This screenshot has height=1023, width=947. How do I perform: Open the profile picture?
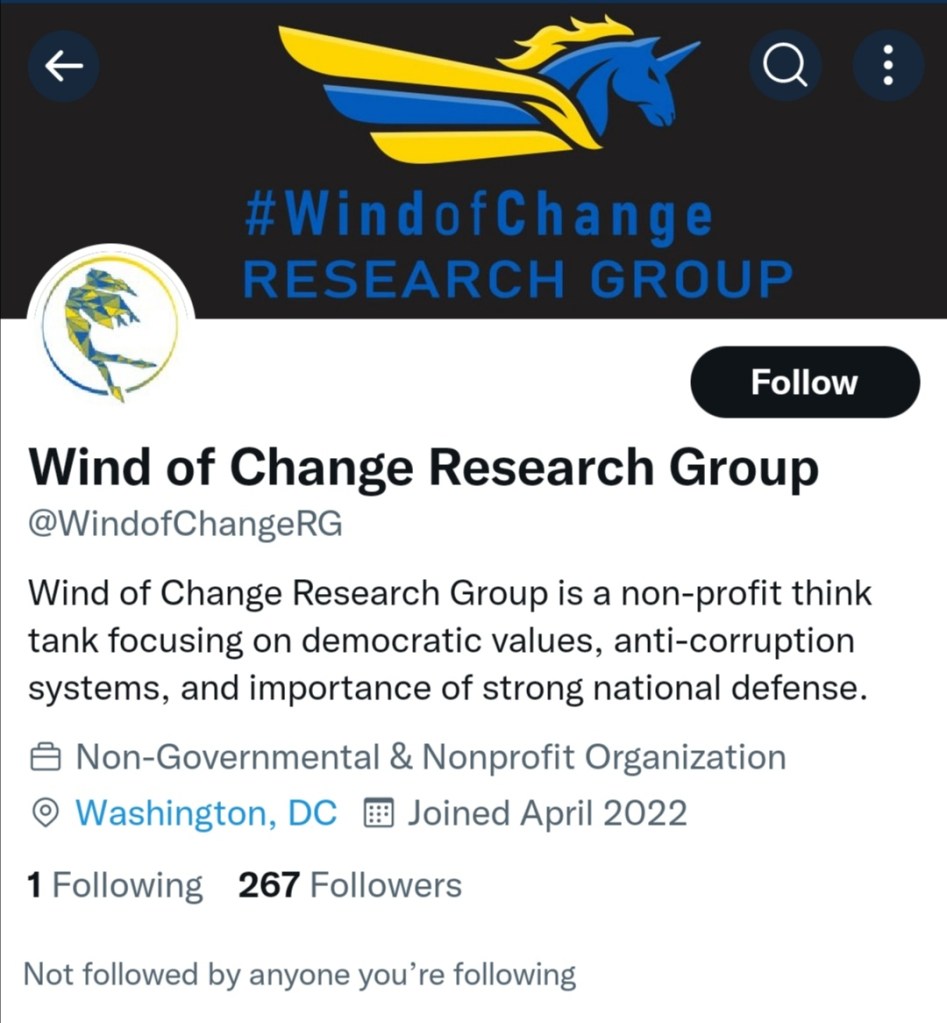click(111, 329)
